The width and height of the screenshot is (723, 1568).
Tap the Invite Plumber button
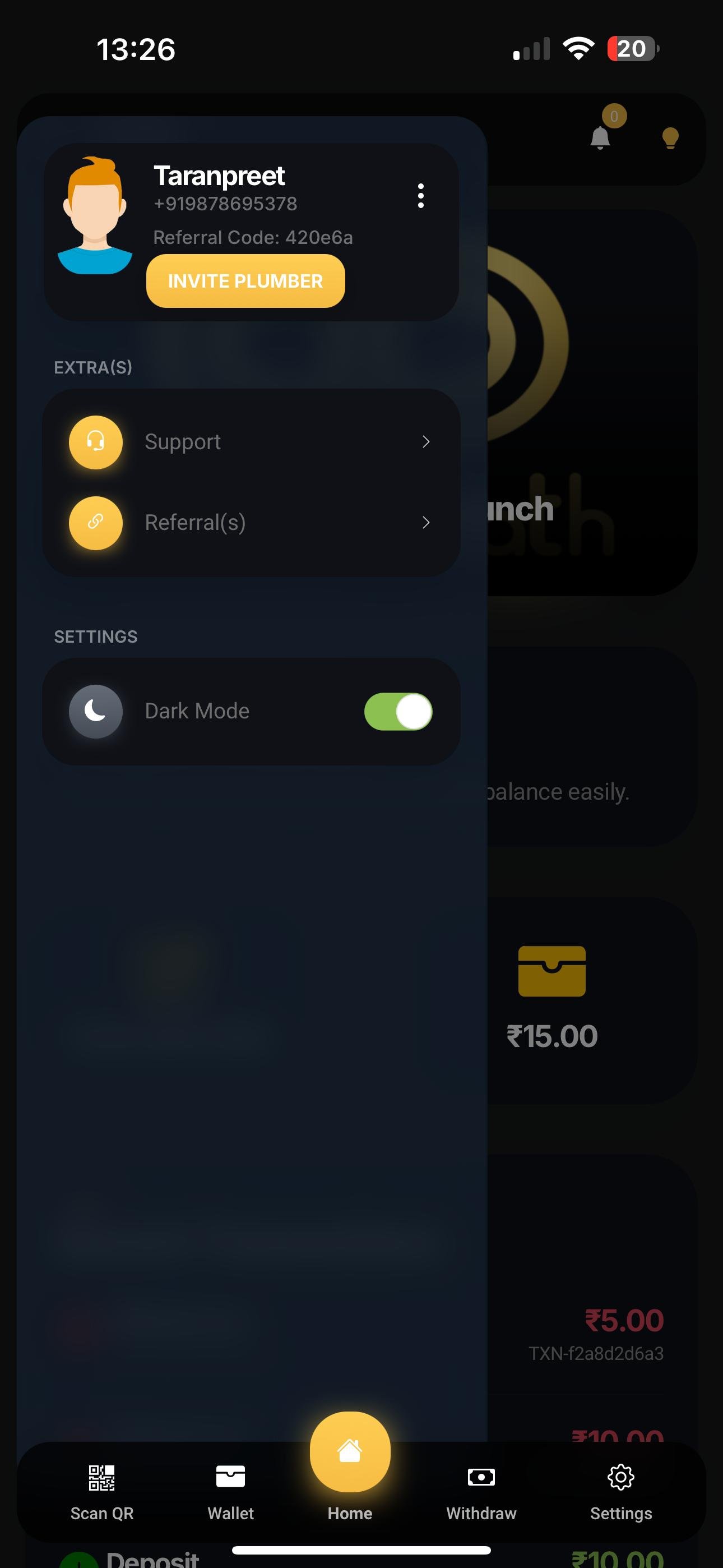245,280
